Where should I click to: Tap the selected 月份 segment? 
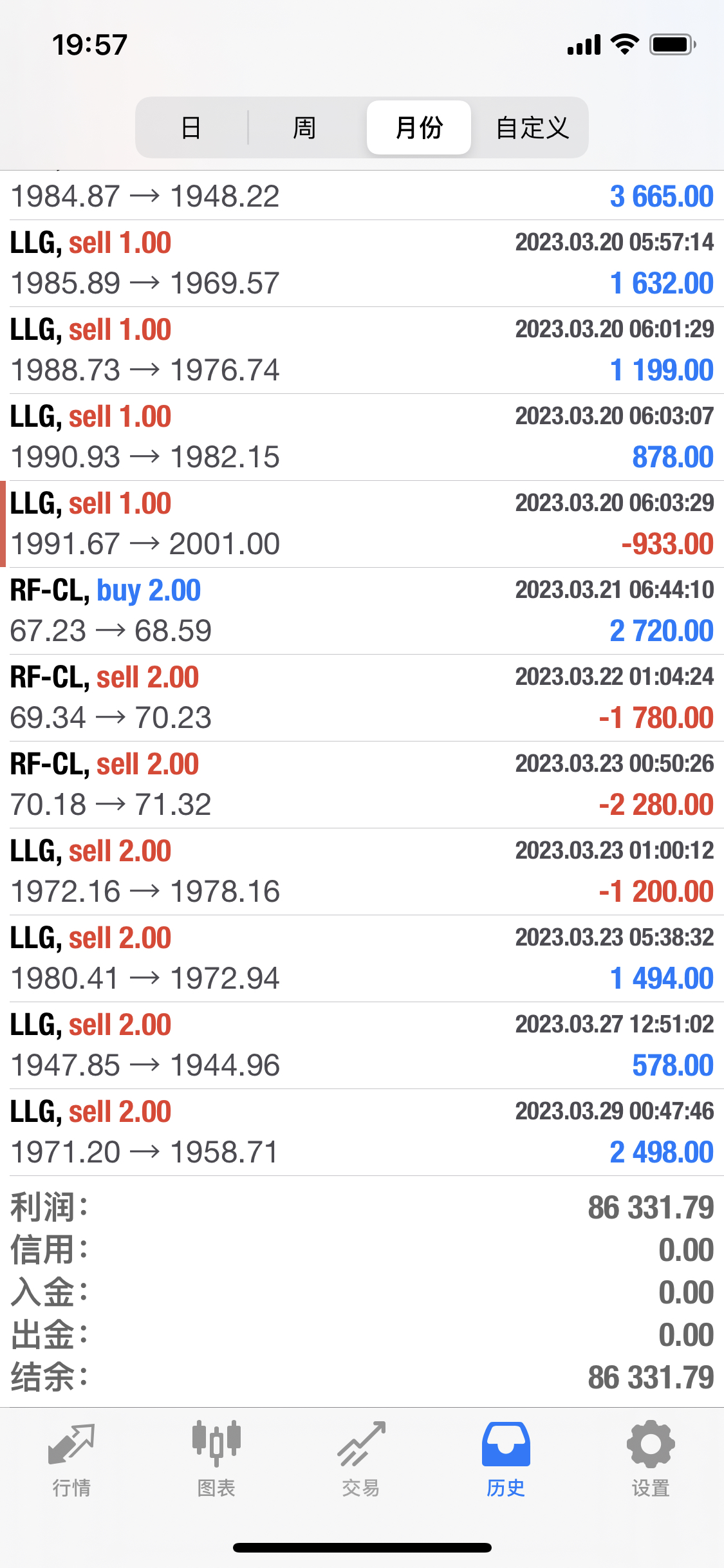[419, 127]
